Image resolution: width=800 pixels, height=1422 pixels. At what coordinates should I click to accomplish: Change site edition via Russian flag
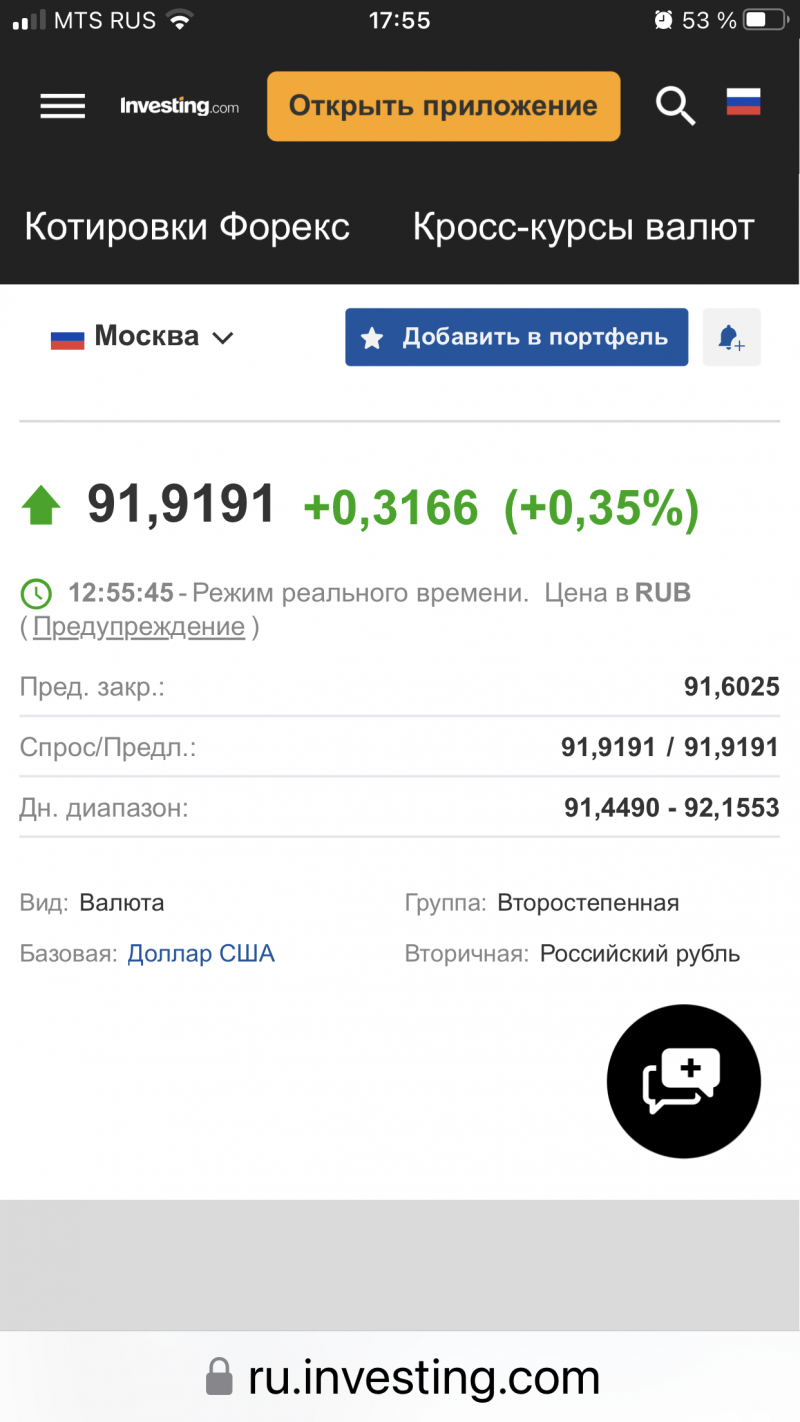tap(743, 102)
